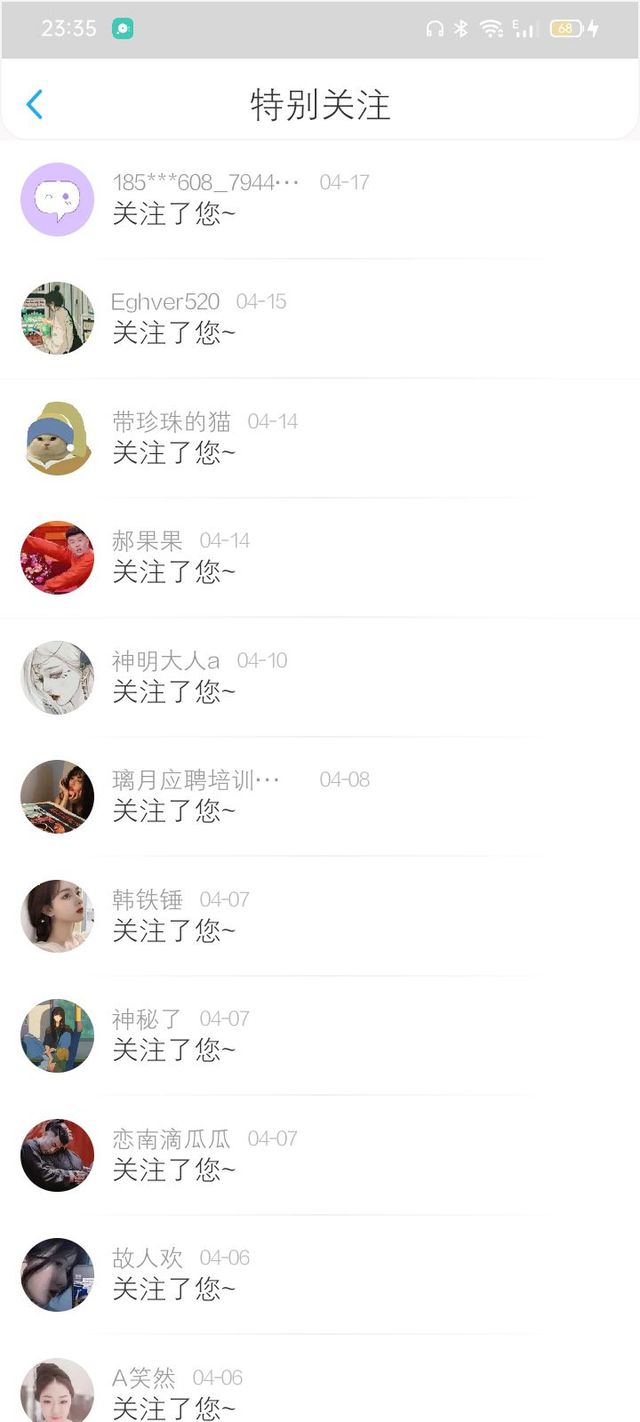The width and height of the screenshot is (640, 1422).
Task: Open the 璃月应聘培训 notification
Action: (x=320, y=796)
